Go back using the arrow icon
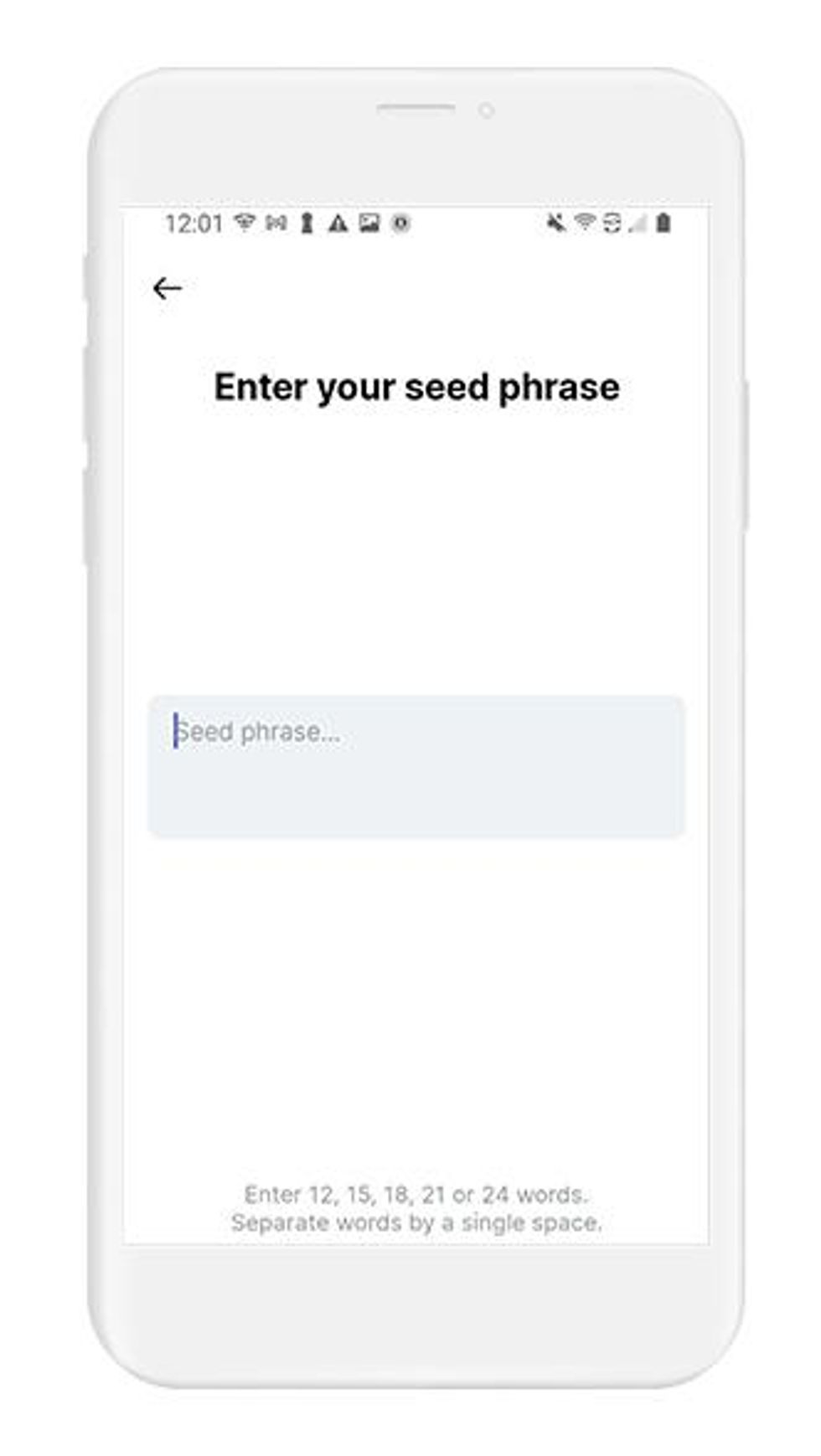This screenshot has height=1456, width=821. (167, 288)
